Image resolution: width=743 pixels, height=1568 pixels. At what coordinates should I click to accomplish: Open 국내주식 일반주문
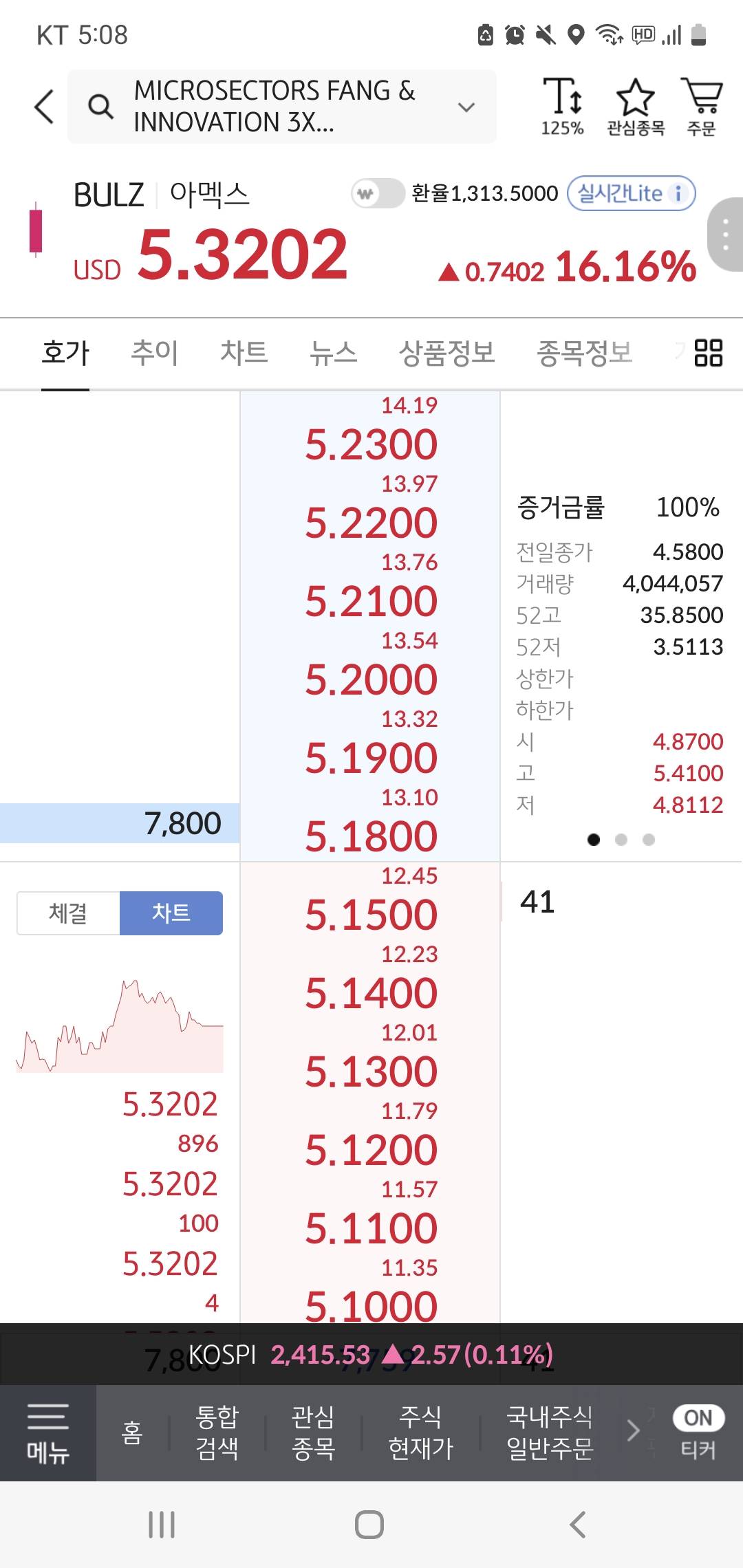[549, 1433]
